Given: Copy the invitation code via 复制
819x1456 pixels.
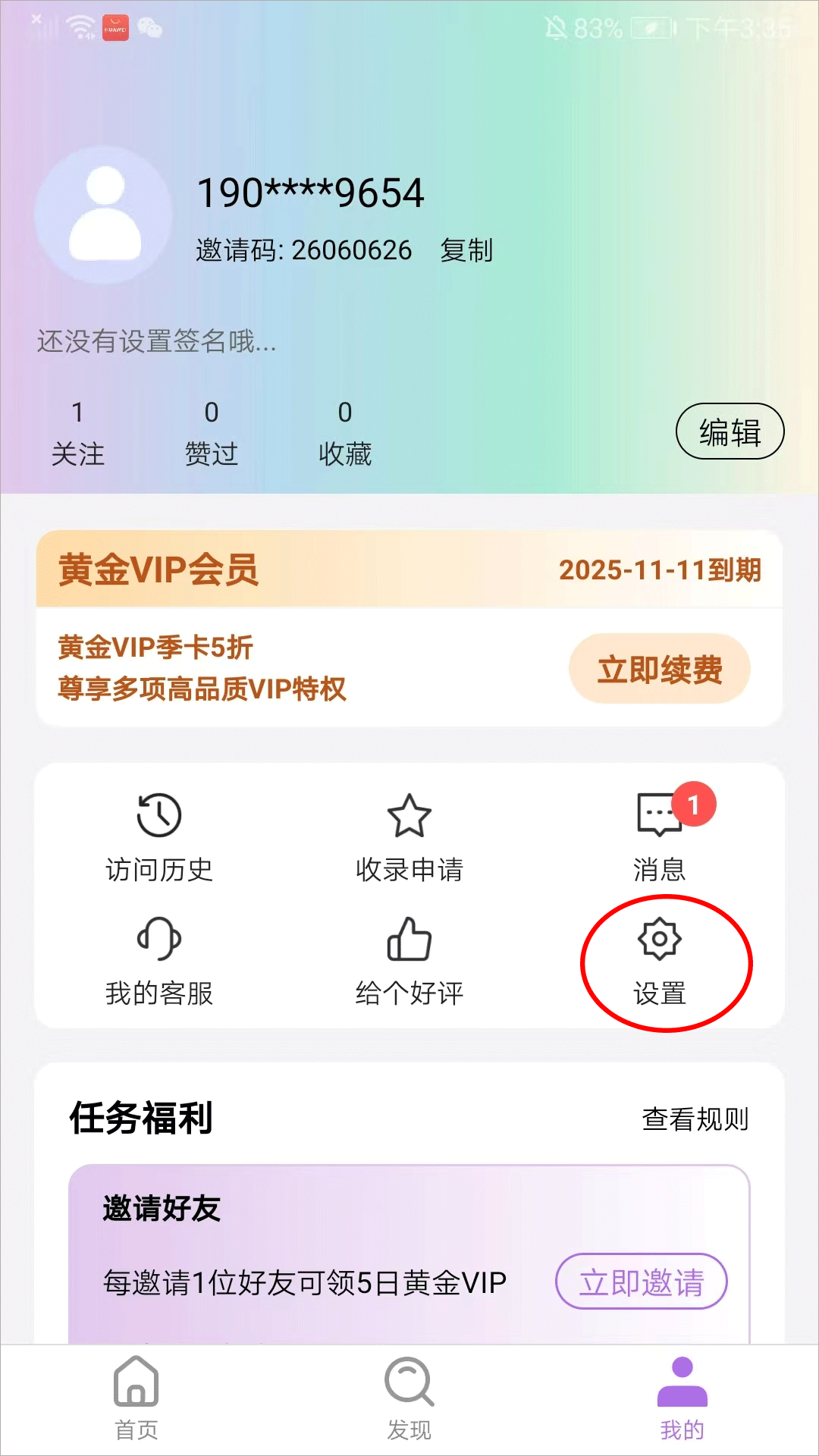Looking at the screenshot, I should (466, 250).
